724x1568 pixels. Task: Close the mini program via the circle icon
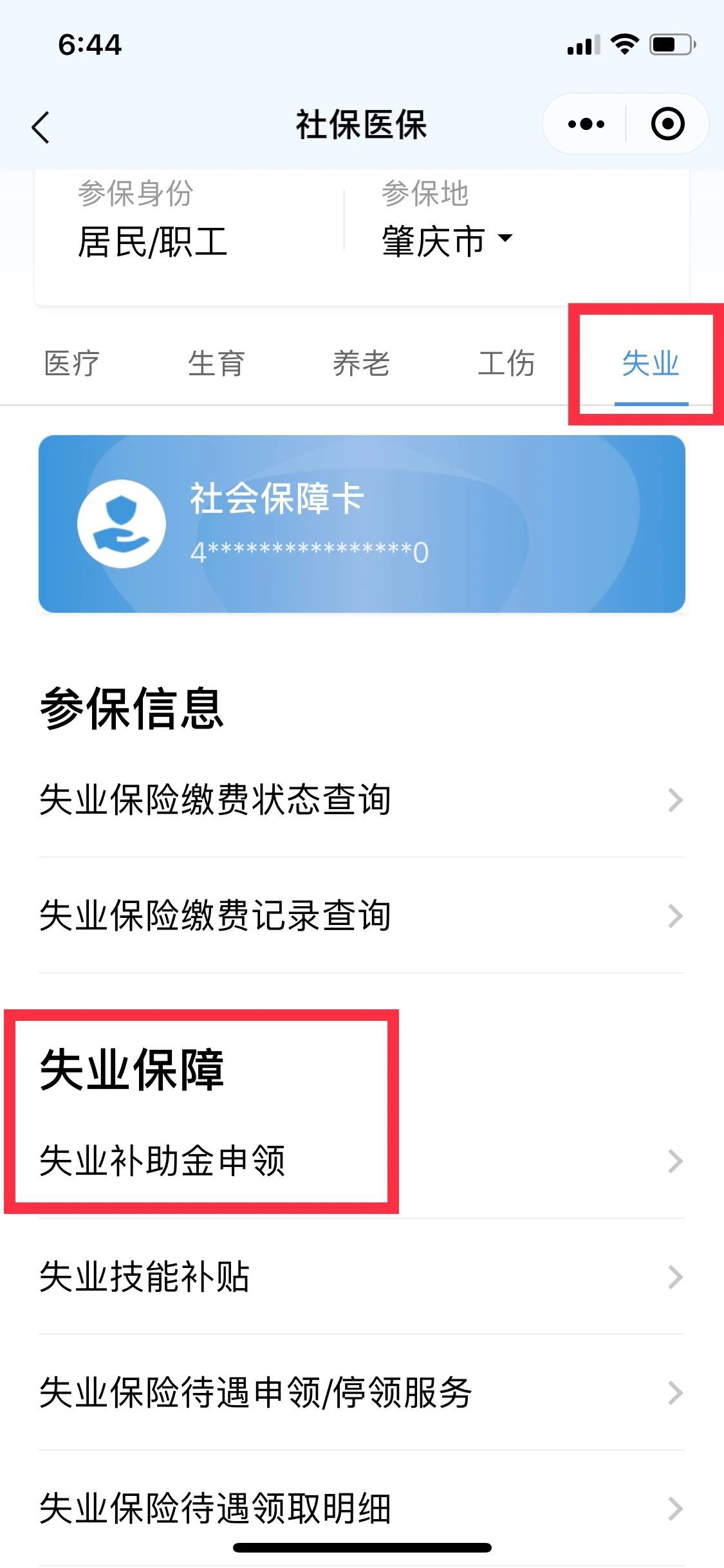click(x=667, y=124)
